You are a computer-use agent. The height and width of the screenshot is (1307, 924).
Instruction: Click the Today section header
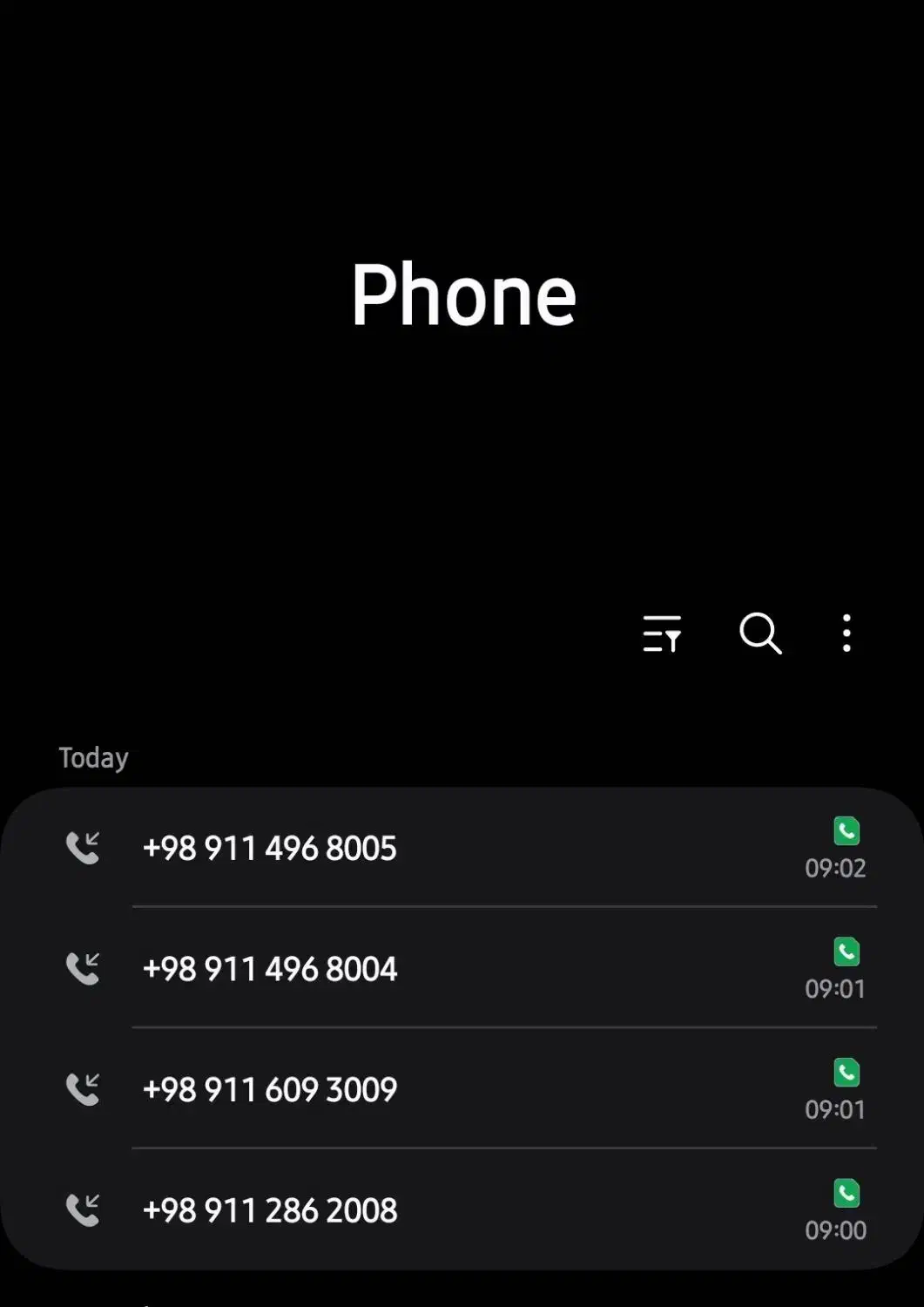93,757
